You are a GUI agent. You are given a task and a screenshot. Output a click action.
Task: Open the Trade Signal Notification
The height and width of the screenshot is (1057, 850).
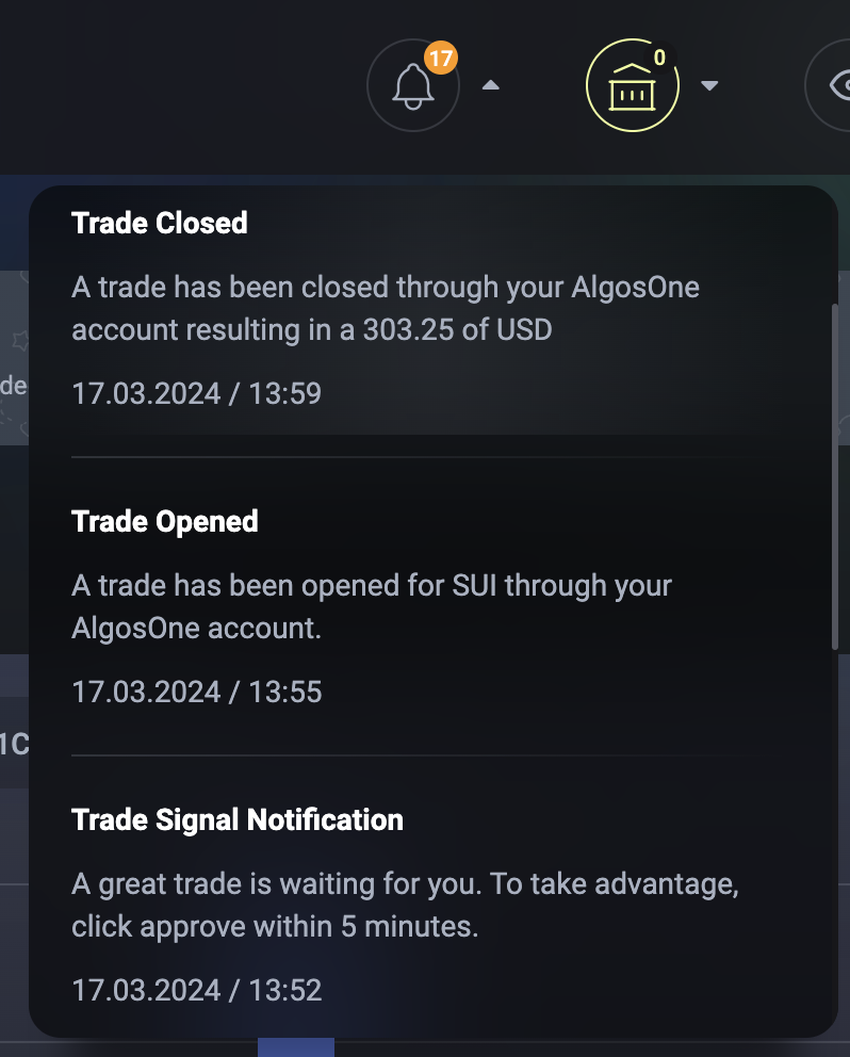click(430, 905)
